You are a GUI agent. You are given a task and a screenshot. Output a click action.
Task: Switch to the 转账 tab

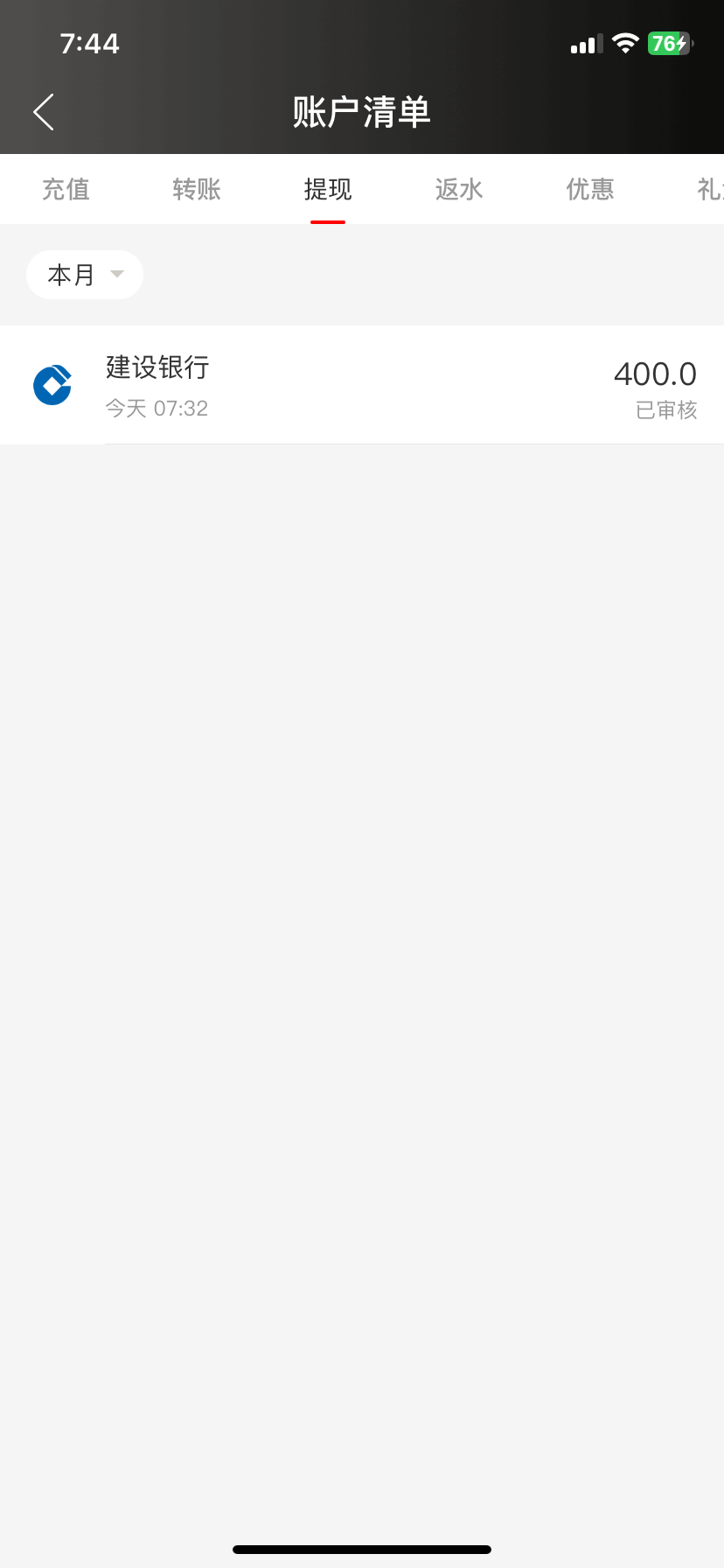click(197, 189)
